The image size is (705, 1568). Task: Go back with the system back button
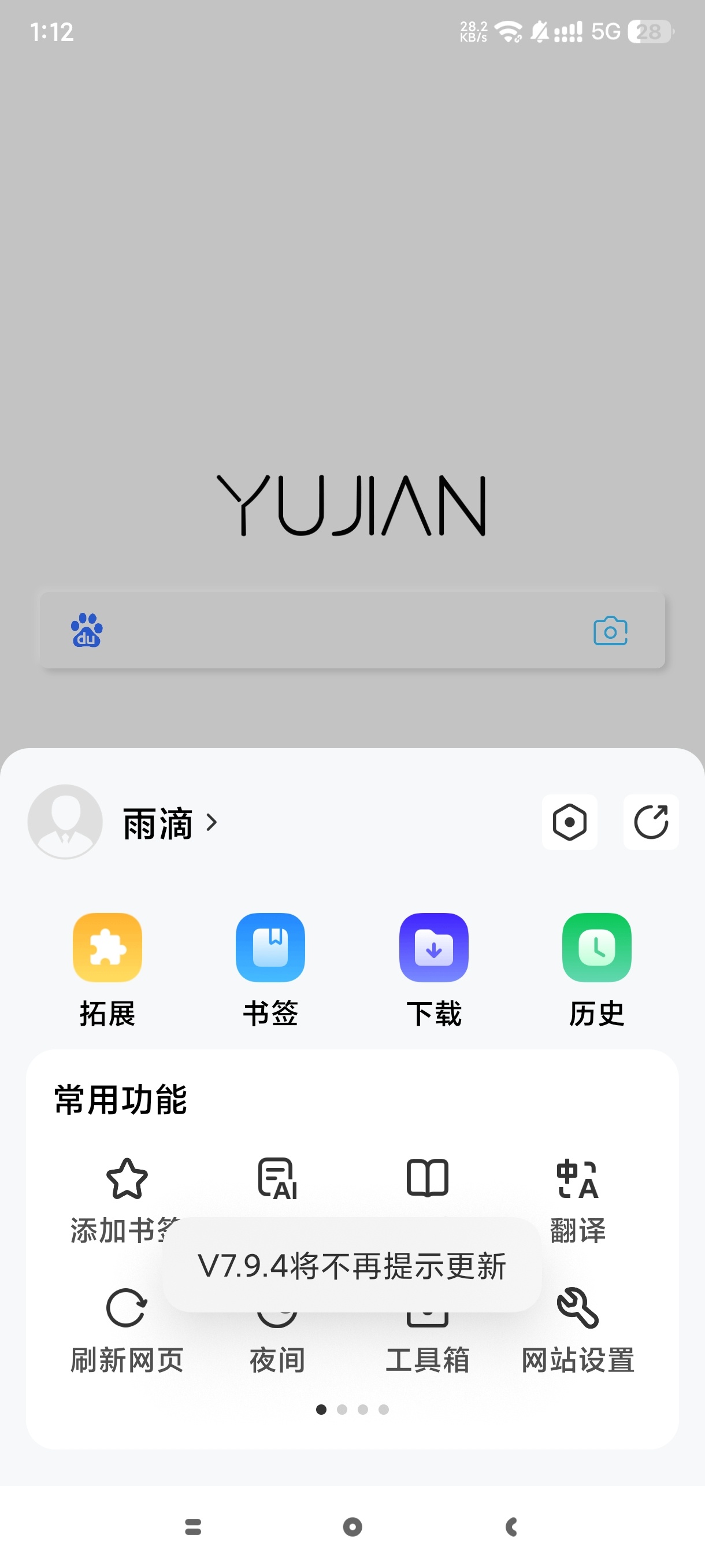(511, 1526)
